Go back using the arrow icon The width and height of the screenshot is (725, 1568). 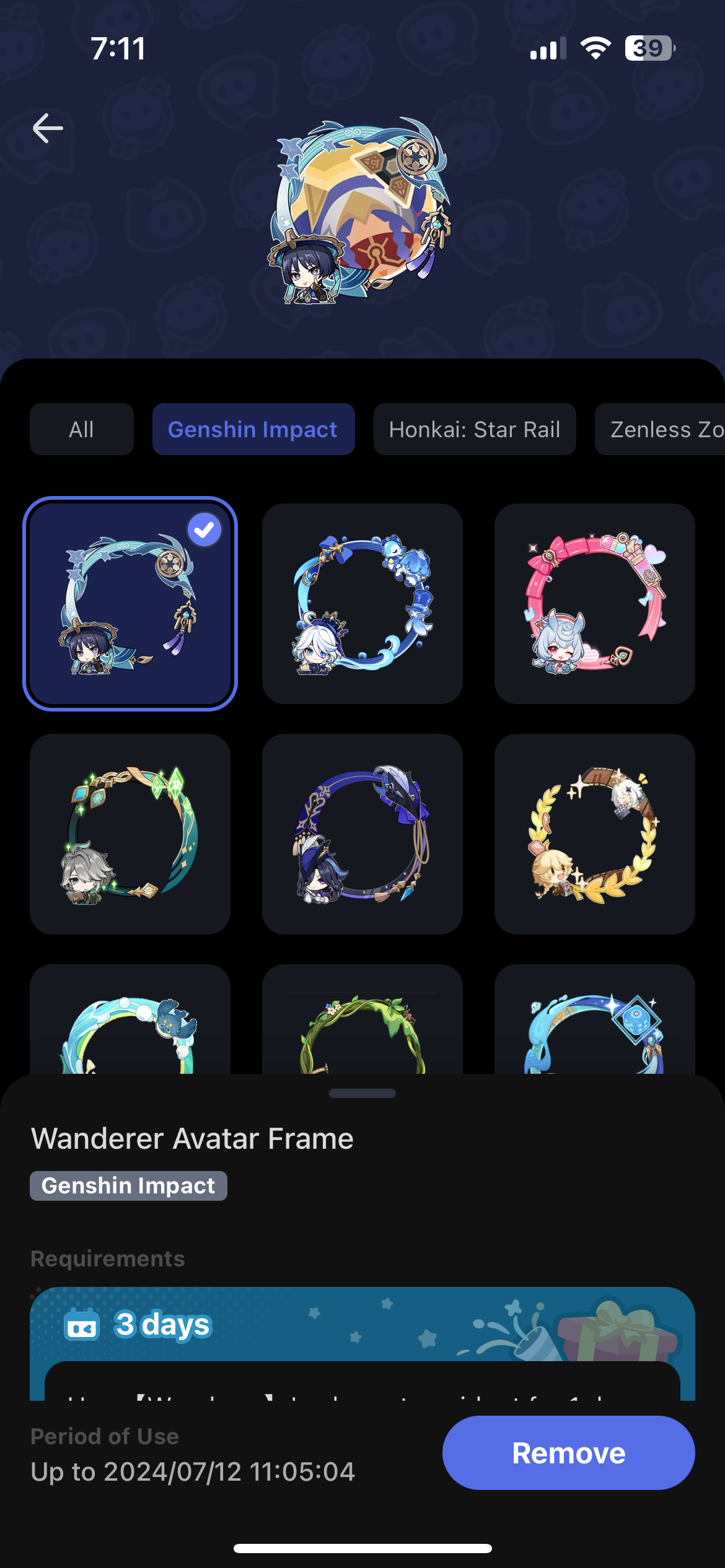click(x=48, y=128)
